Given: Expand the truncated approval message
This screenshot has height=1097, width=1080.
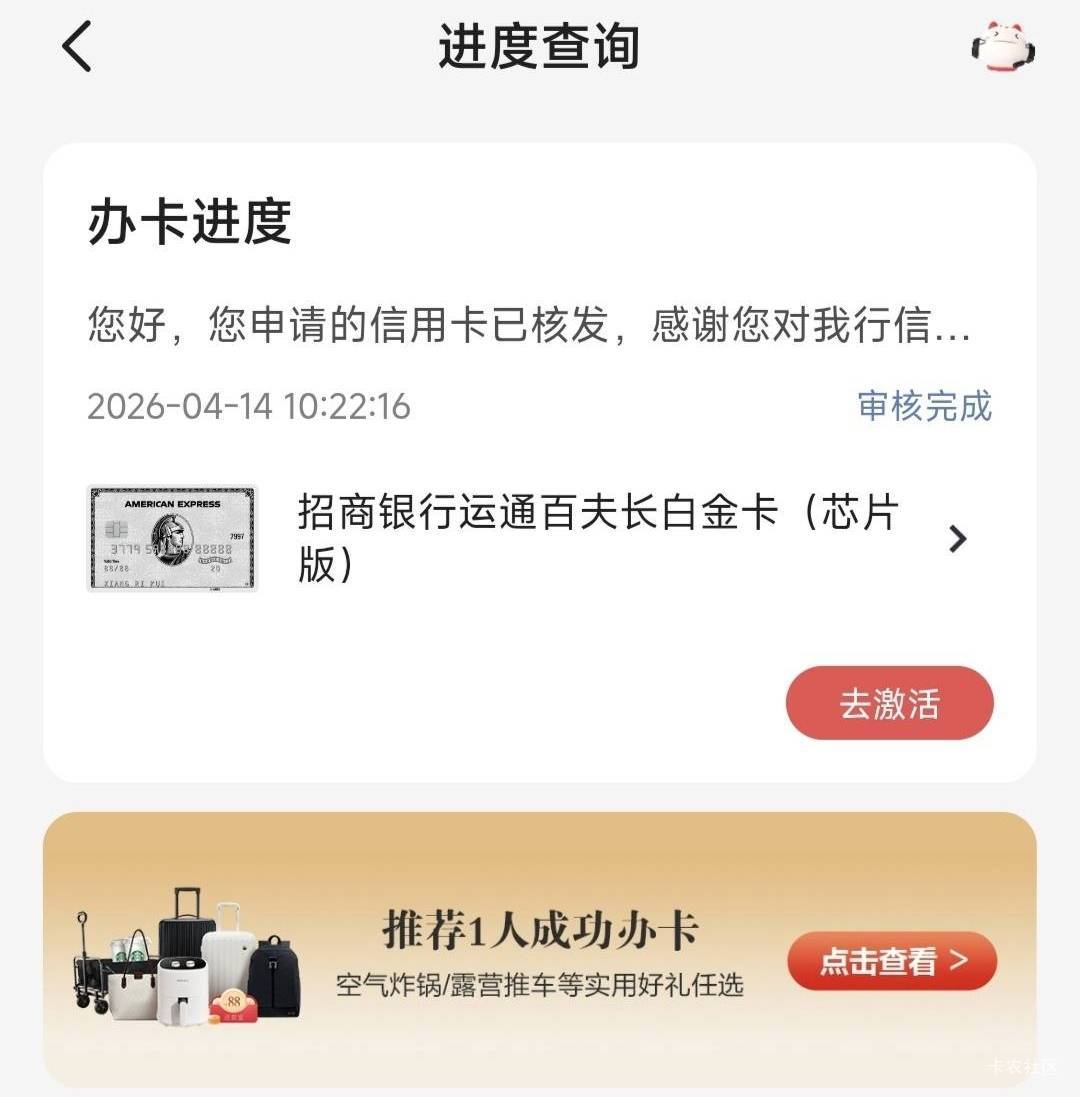Looking at the screenshot, I should click(x=530, y=325).
